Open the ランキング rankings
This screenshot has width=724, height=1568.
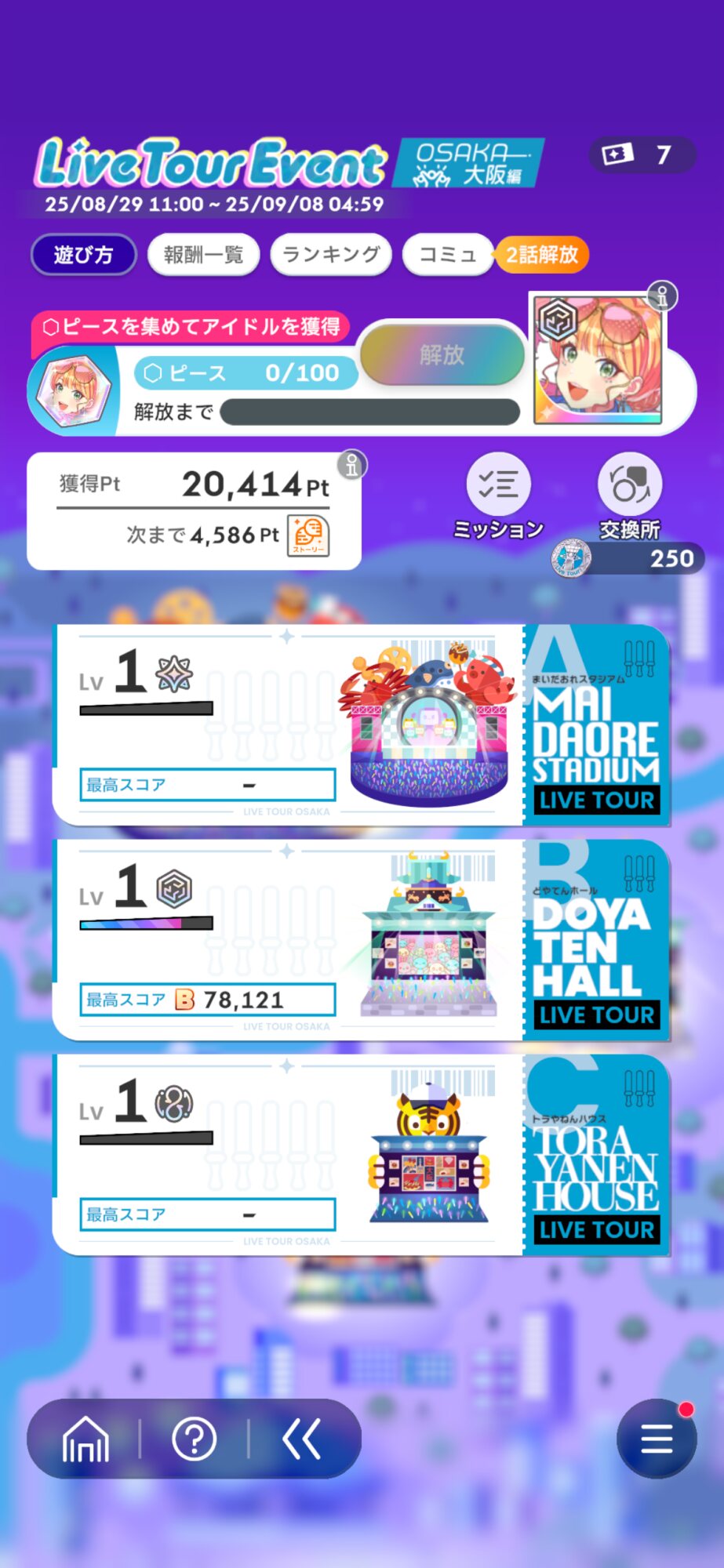pos(330,255)
